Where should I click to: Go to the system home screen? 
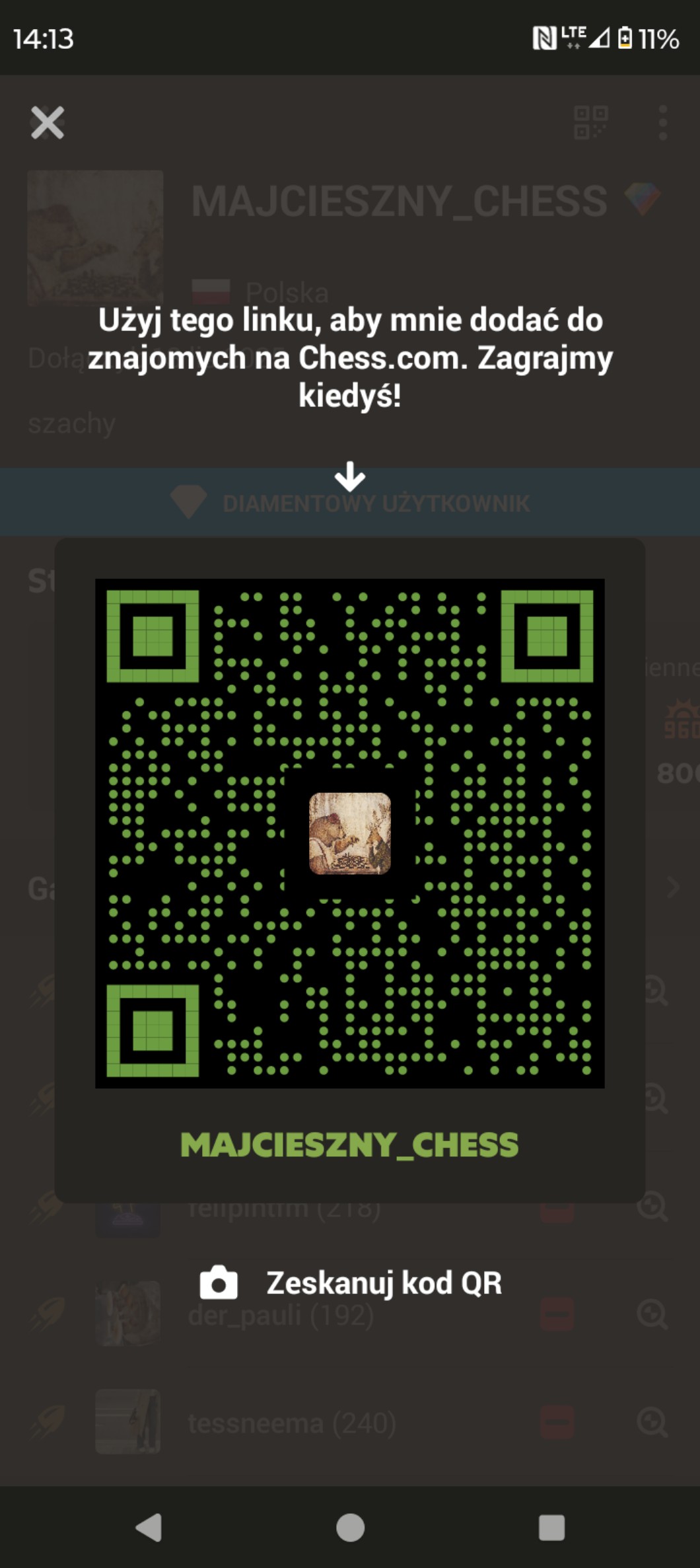pos(350,1527)
